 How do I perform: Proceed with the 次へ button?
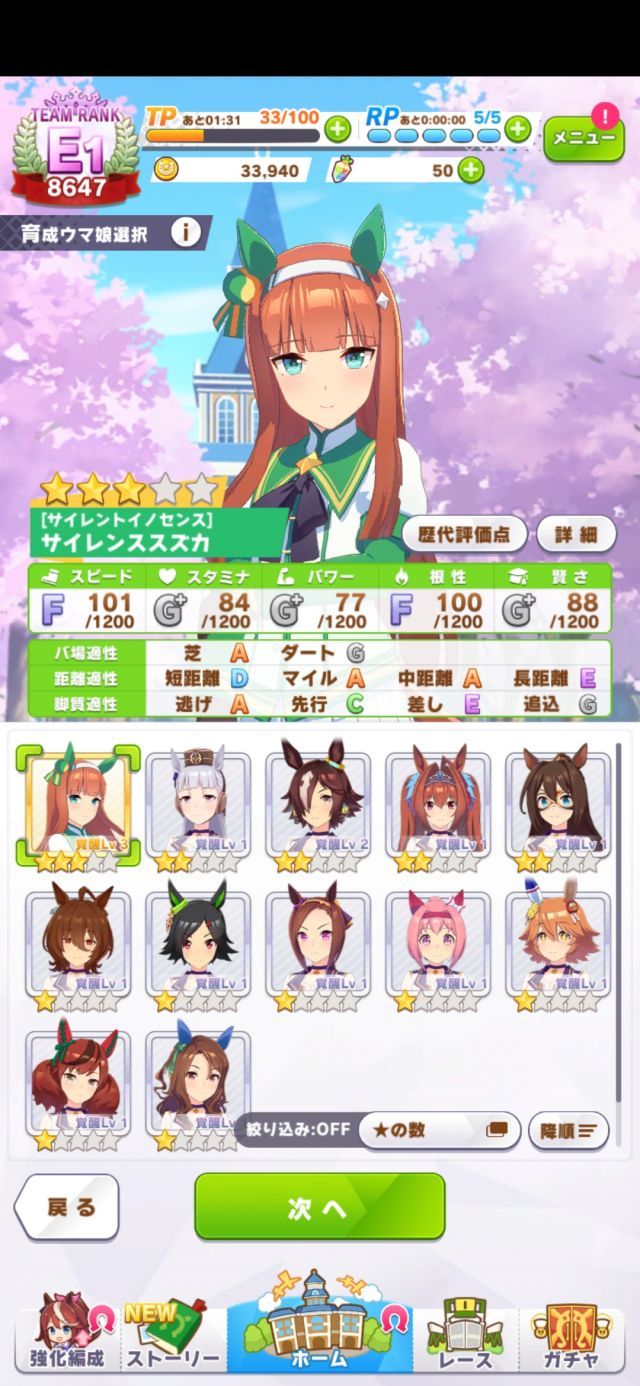(319, 1207)
